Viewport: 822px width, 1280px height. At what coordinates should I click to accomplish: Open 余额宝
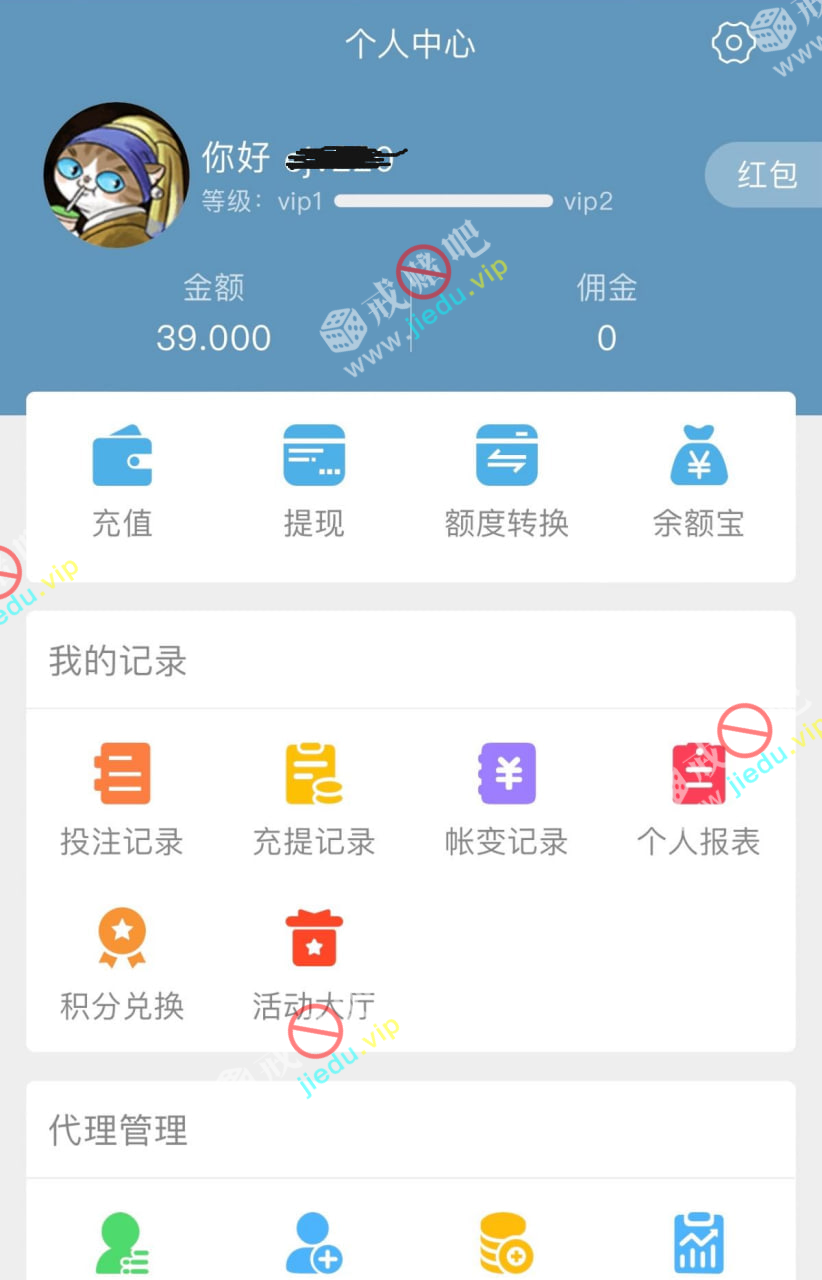tap(698, 480)
